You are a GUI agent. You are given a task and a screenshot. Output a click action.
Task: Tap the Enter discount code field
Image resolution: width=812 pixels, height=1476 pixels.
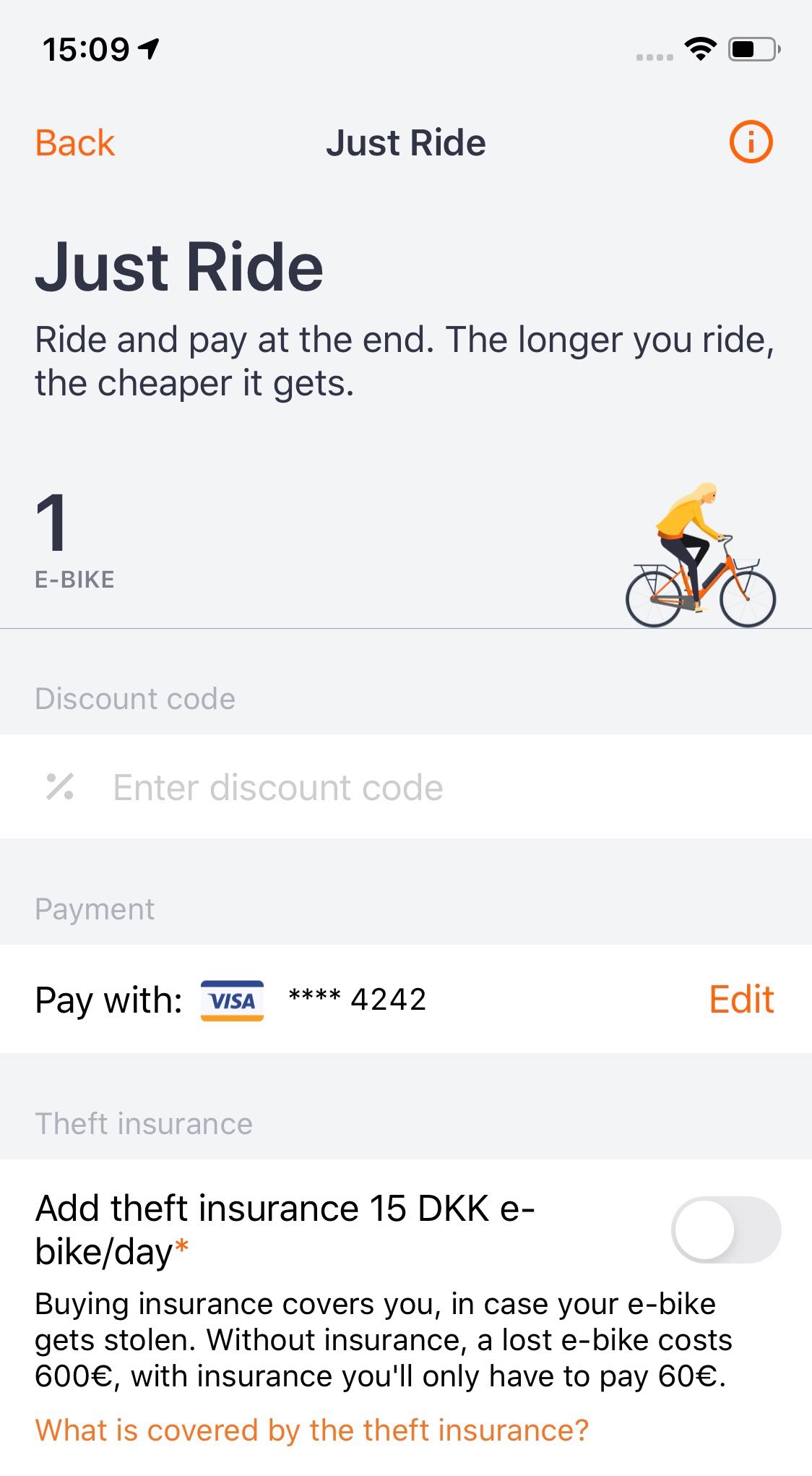pos(406,787)
